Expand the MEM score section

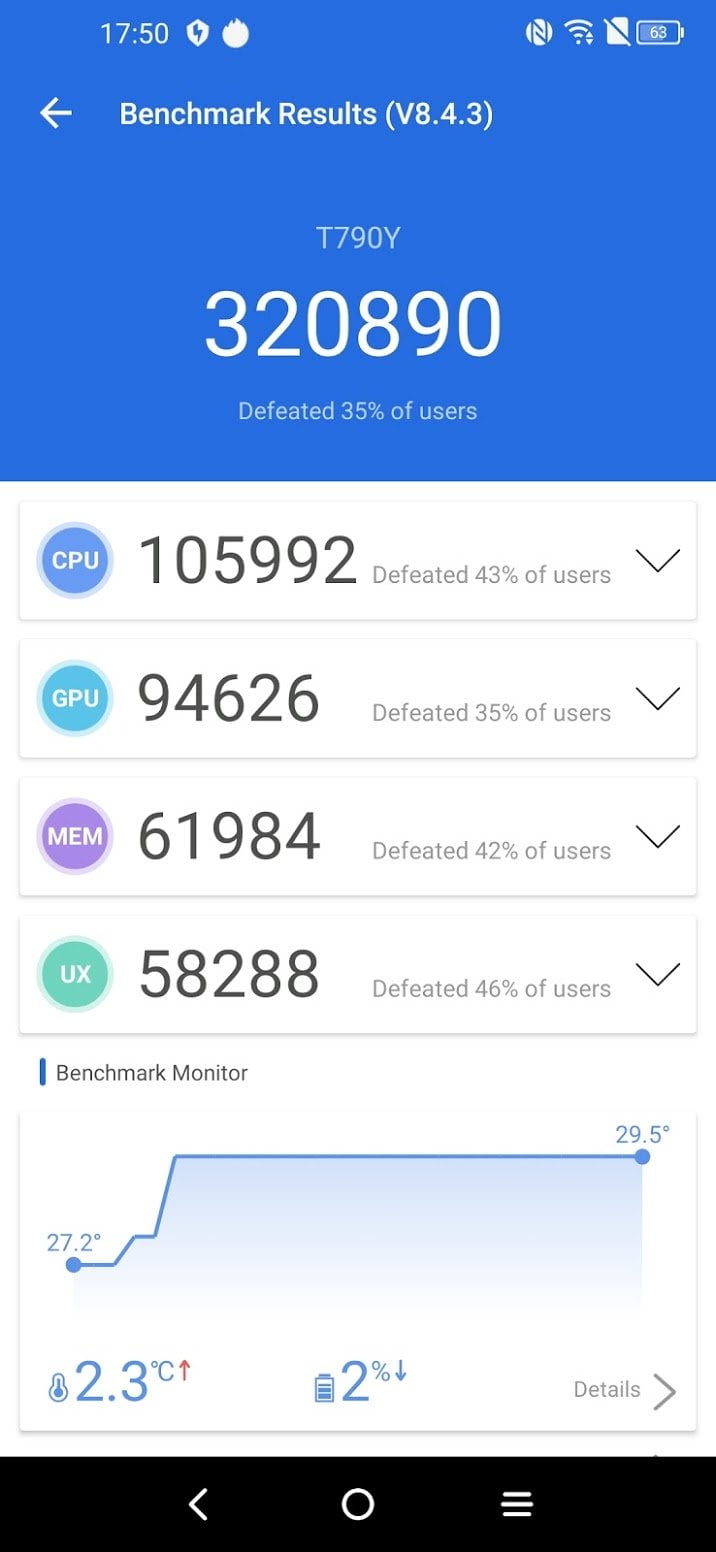coord(657,837)
